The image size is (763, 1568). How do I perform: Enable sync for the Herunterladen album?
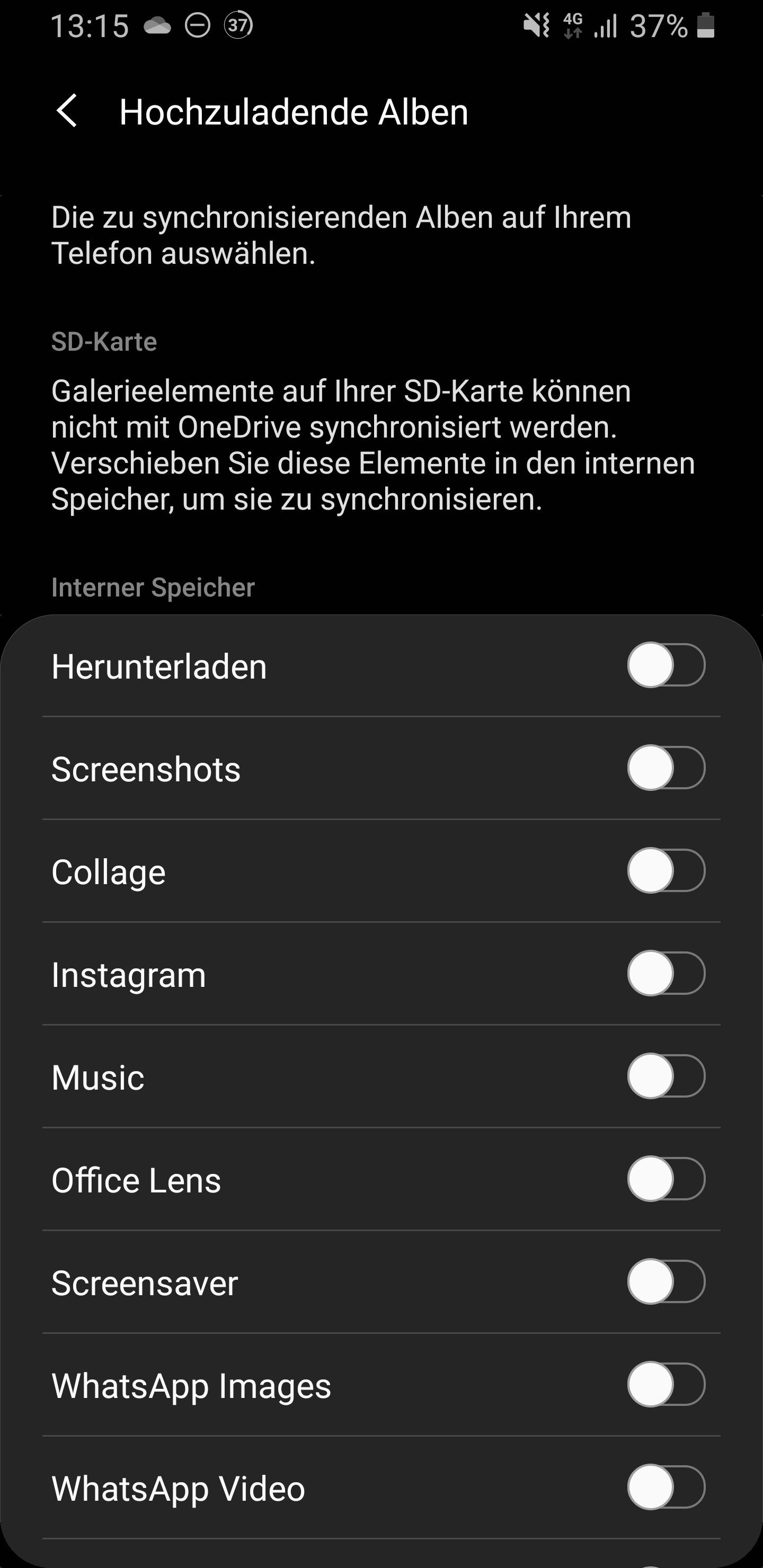coord(666,665)
